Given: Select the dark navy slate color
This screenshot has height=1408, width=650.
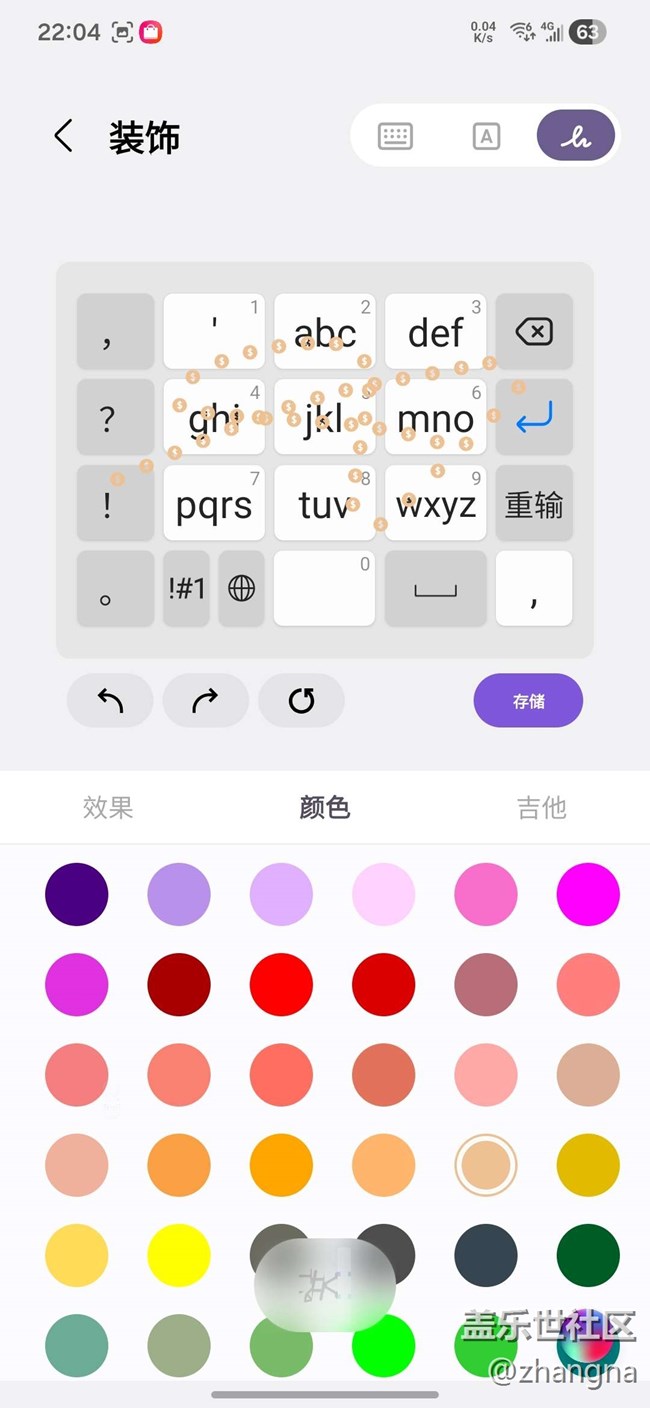Looking at the screenshot, I should [486, 1255].
